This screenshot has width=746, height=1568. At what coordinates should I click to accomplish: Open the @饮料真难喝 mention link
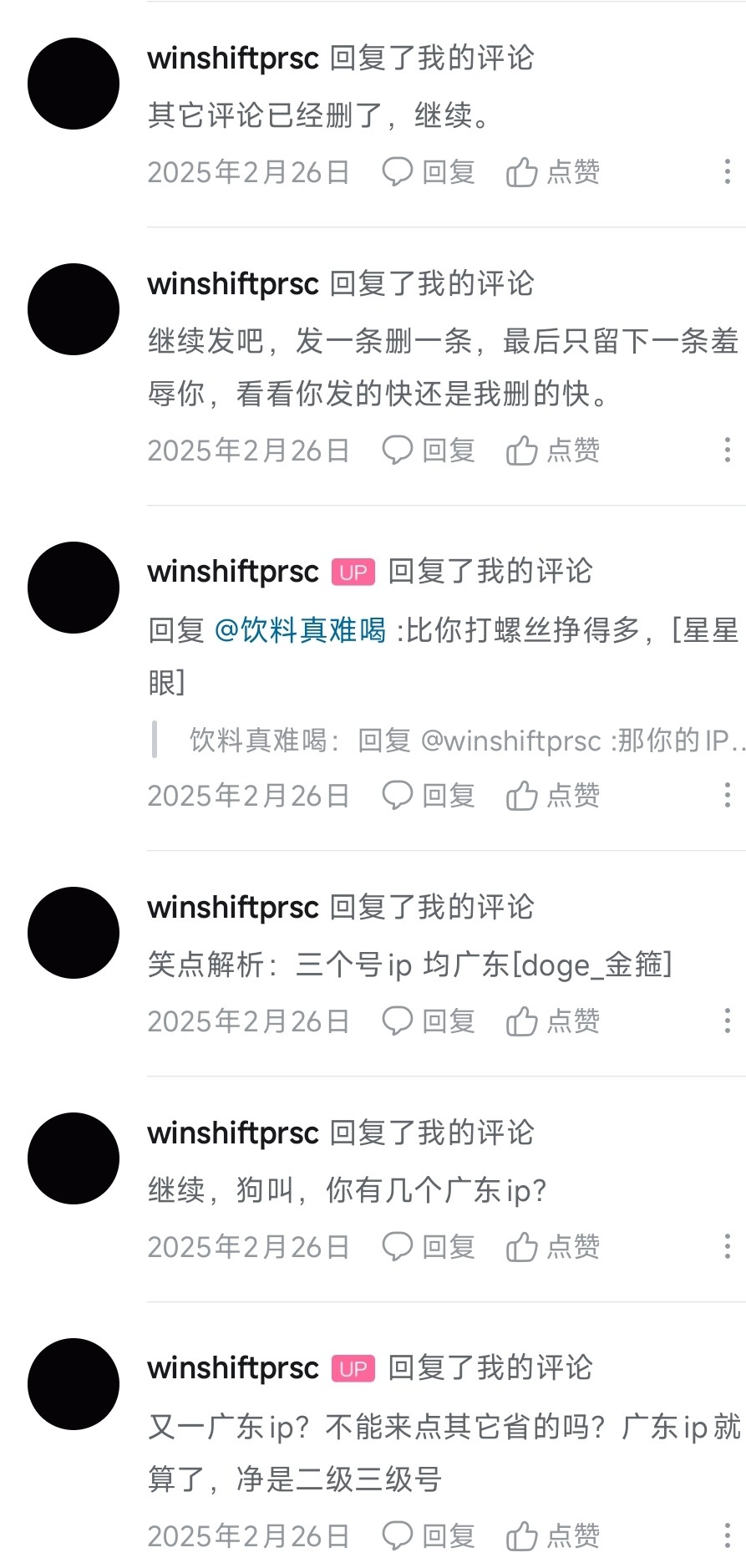[301, 629]
